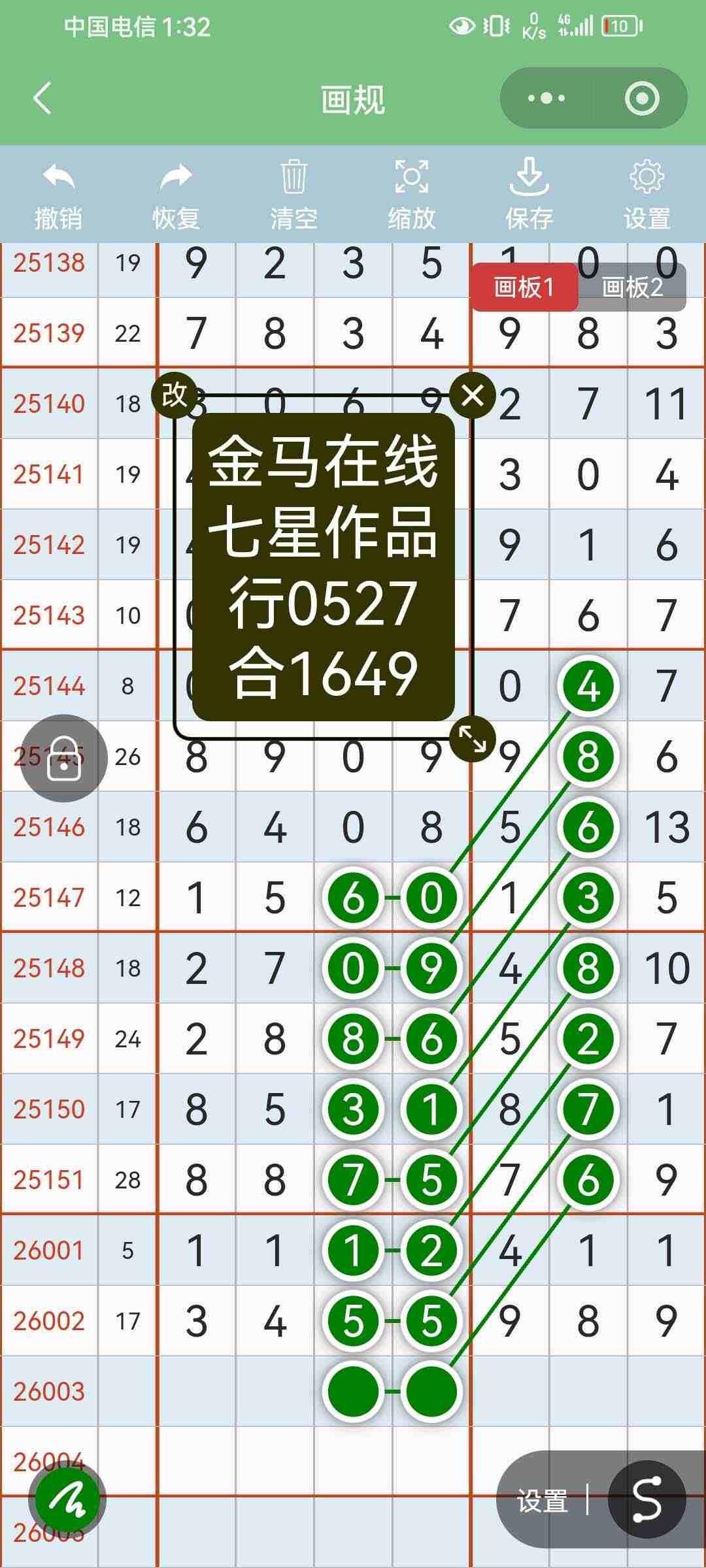The width and height of the screenshot is (706, 1568).
Task: Activate drawing board 画板2
Action: (630, 286)
